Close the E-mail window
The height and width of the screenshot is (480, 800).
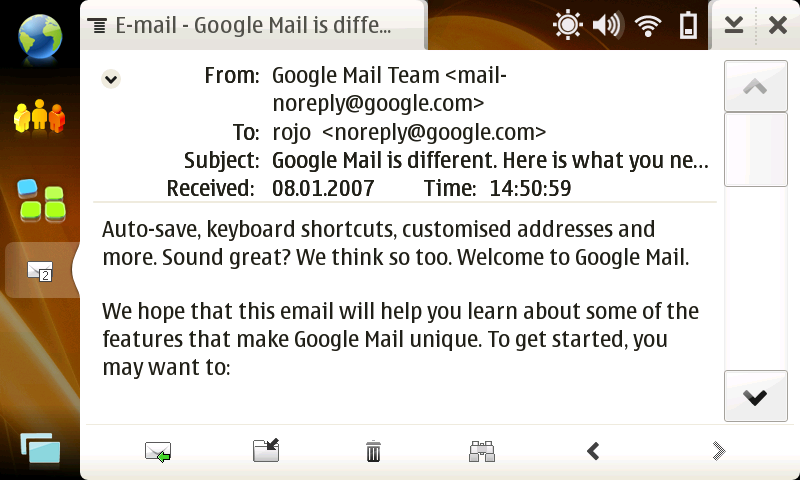(777, 25)
